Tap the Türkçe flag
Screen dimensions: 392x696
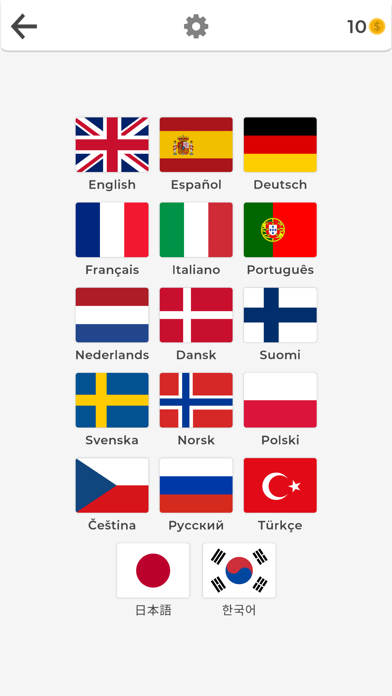280,486
